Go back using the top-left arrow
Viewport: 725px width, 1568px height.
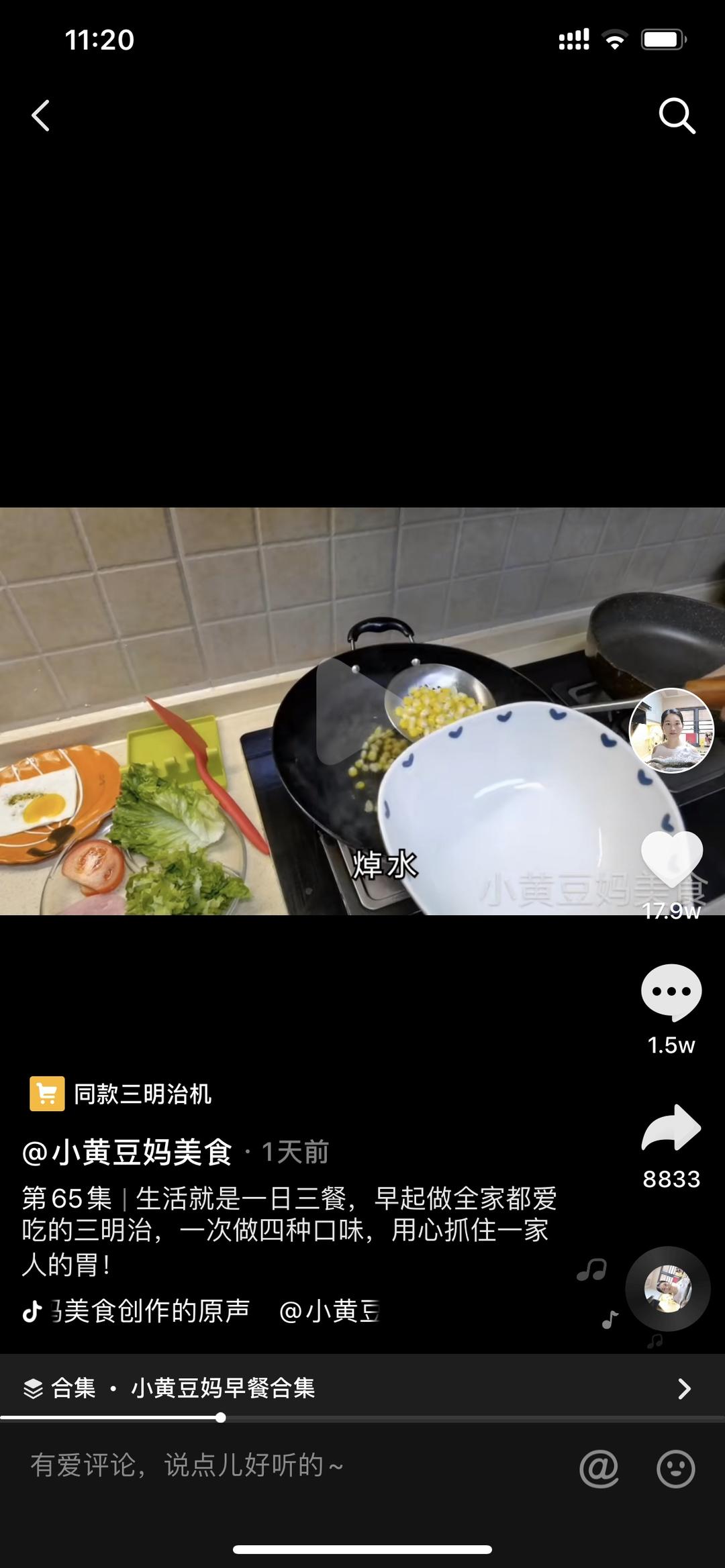[41, 115]
